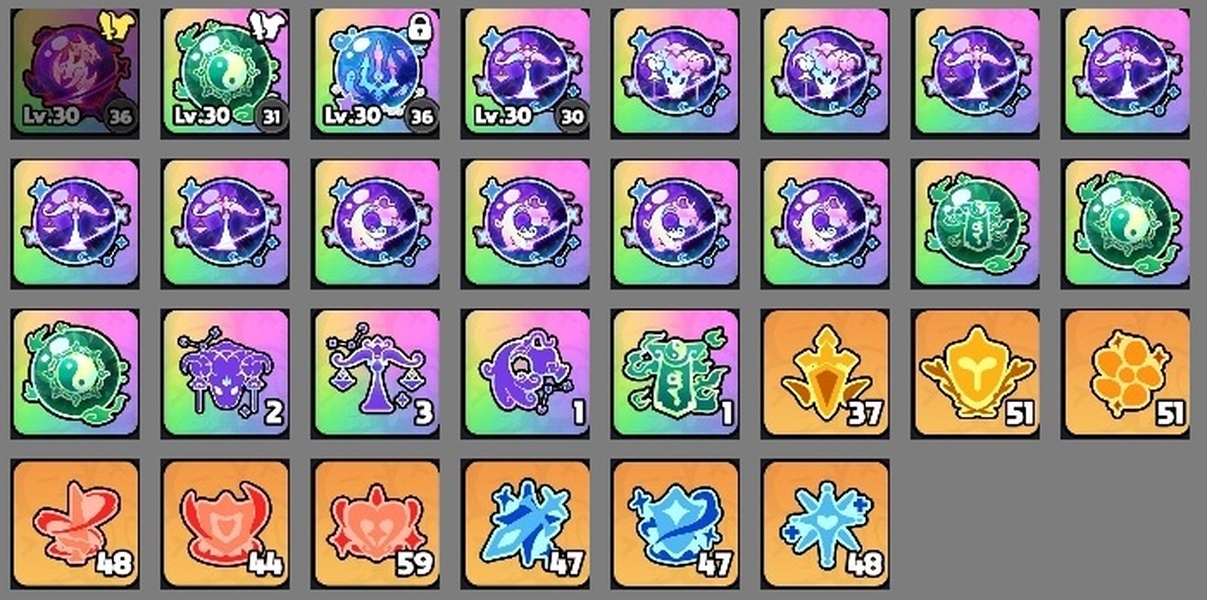
Task: Select the red swirl item with count 48
Action: point(75,523)
